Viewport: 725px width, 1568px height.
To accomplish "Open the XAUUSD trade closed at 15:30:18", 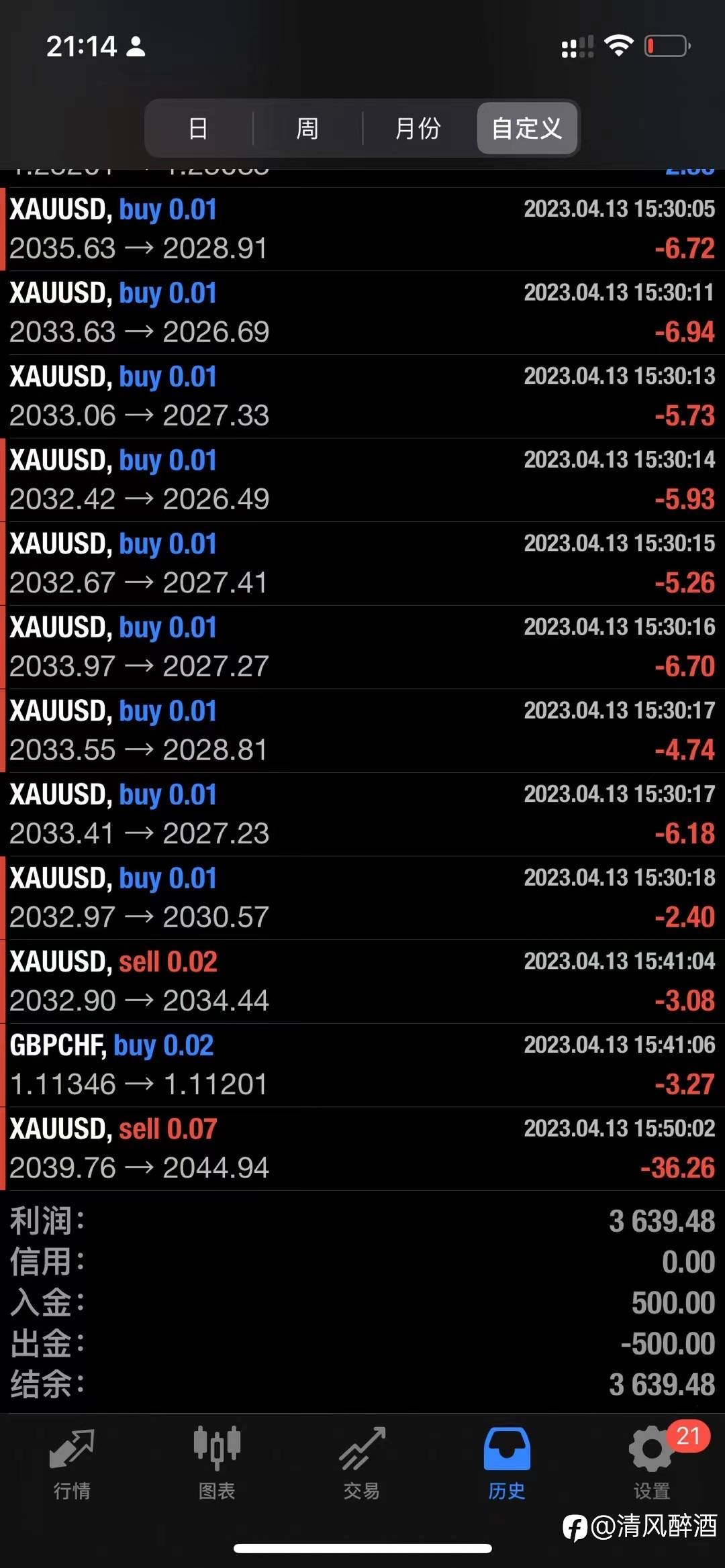I will click(362, 898).
